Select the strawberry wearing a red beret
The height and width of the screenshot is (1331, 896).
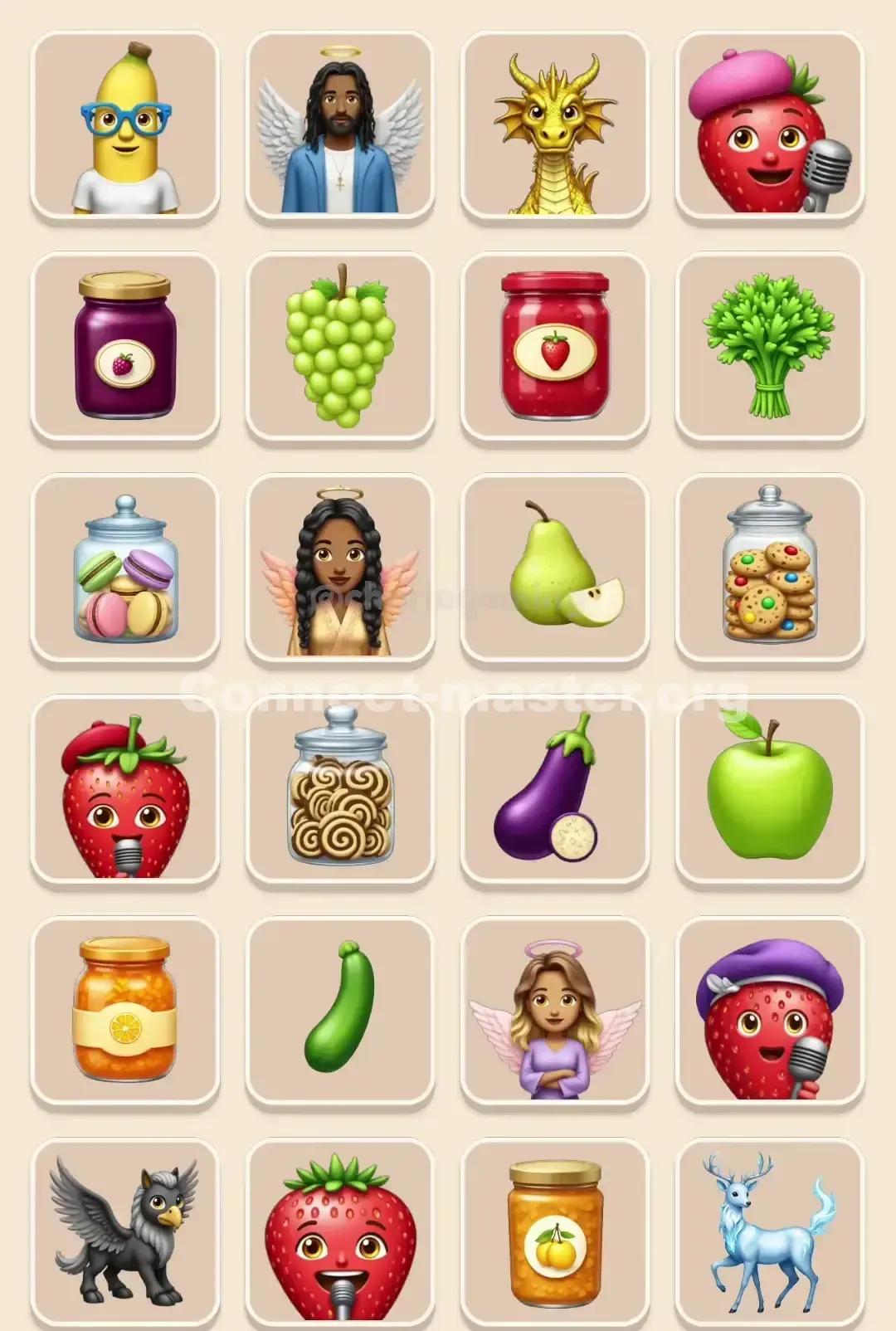tap(124, 790)
